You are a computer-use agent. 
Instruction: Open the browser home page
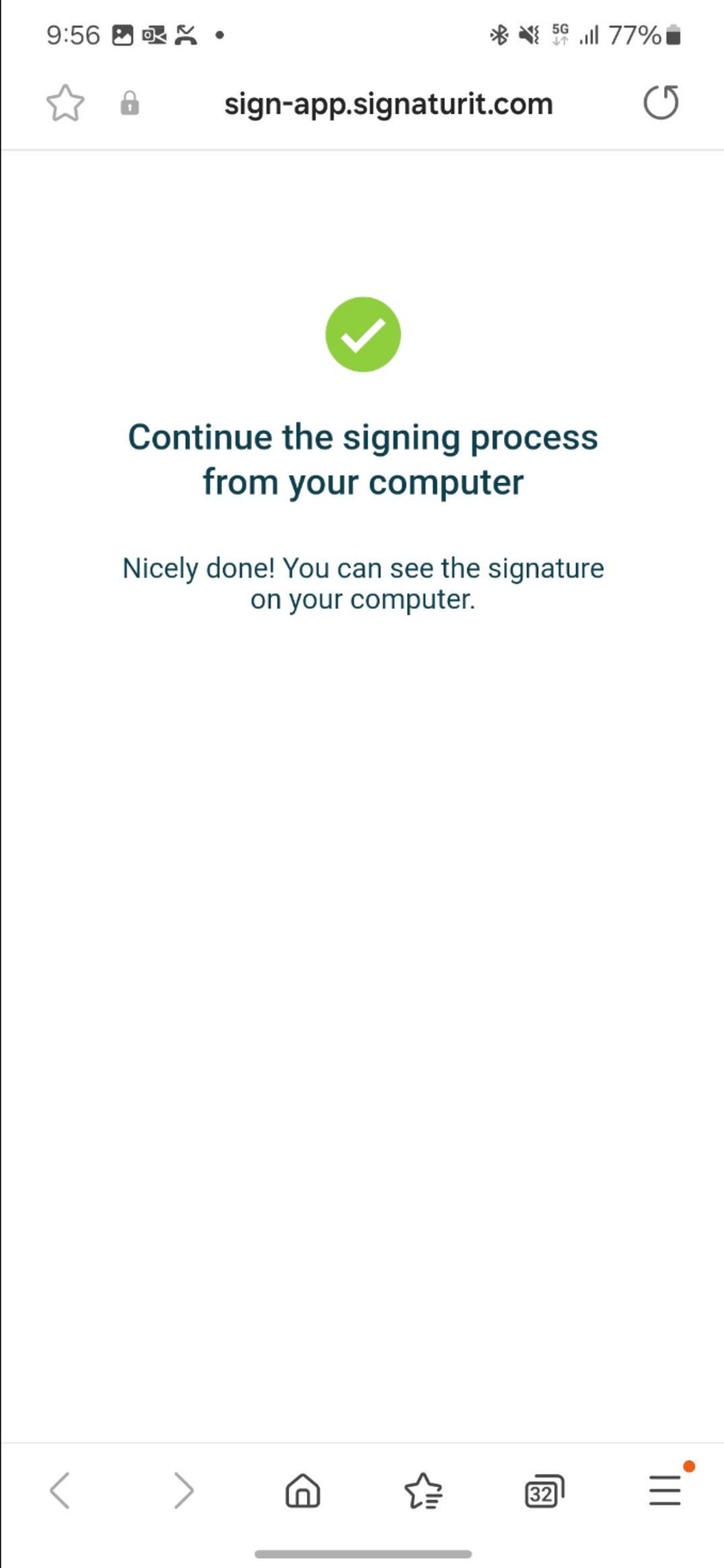click(x=303, y=1491)
